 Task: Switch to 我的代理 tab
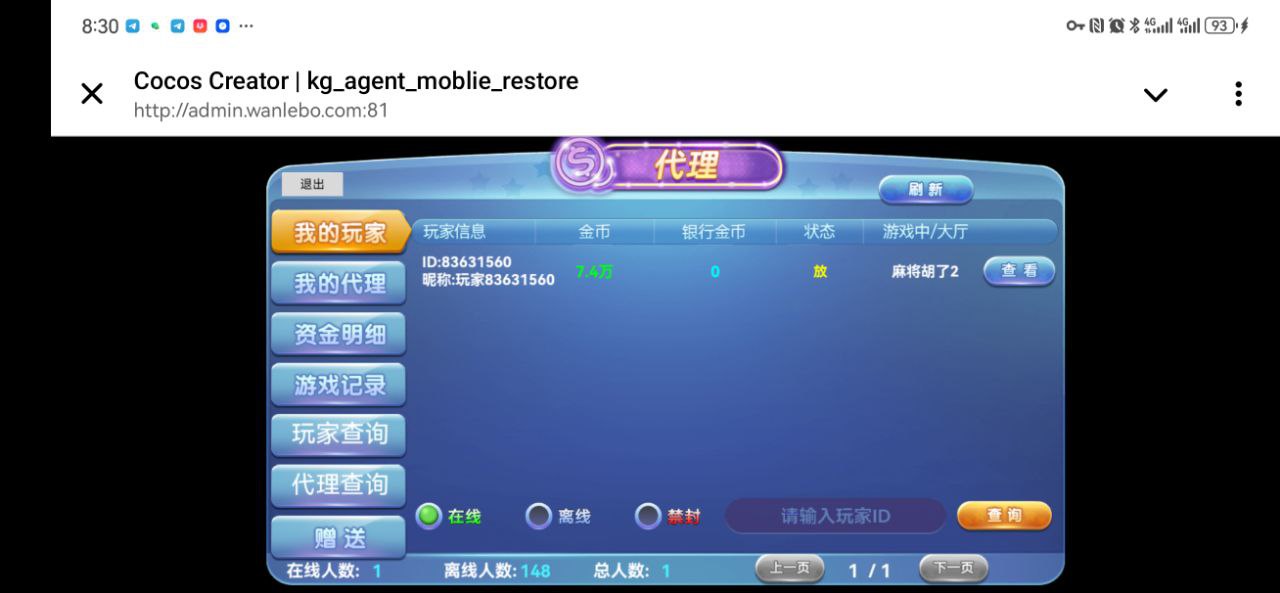339,284
